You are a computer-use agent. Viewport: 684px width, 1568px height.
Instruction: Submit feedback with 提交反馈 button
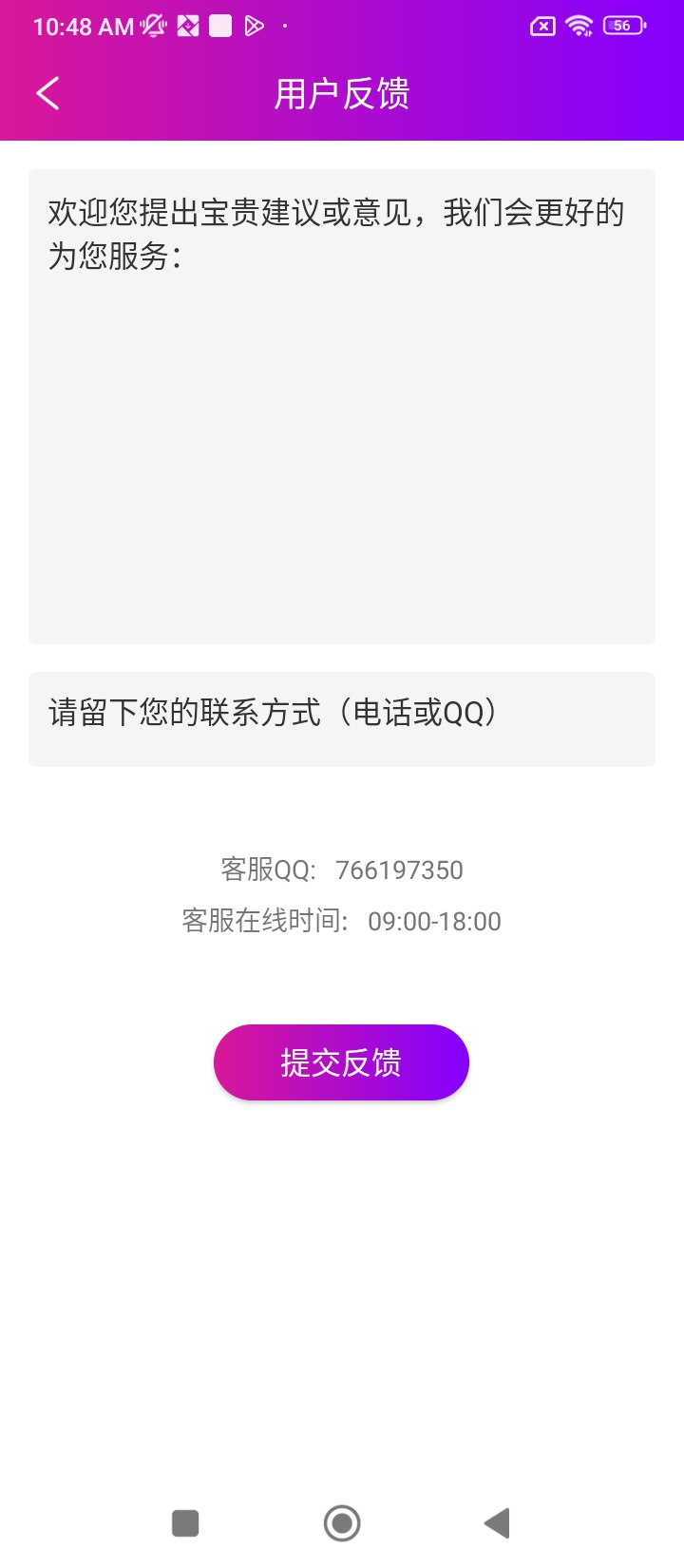341,1062
